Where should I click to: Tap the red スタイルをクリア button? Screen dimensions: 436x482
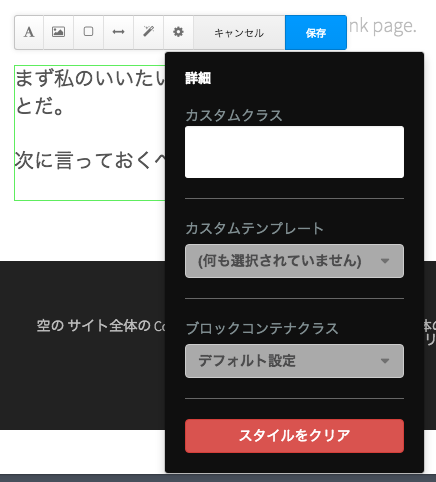point(294,436)
